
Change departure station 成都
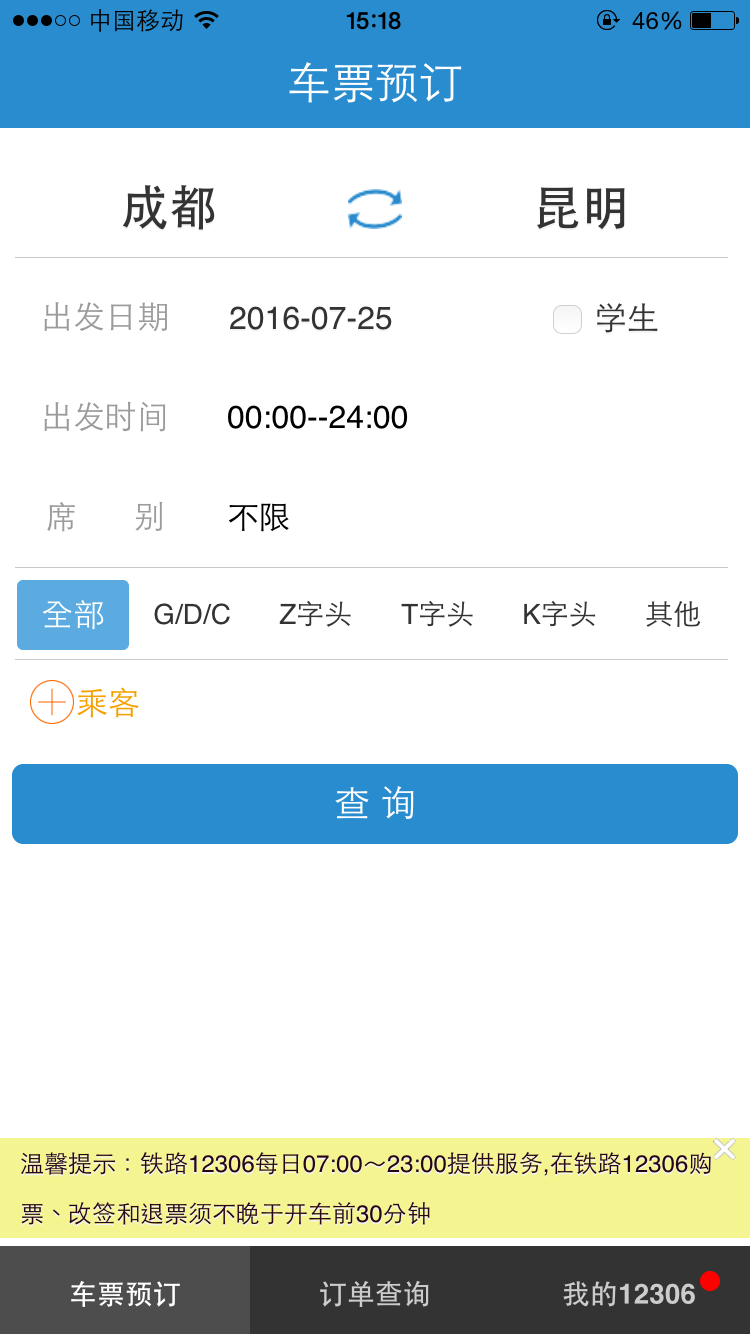pos(170,210)
